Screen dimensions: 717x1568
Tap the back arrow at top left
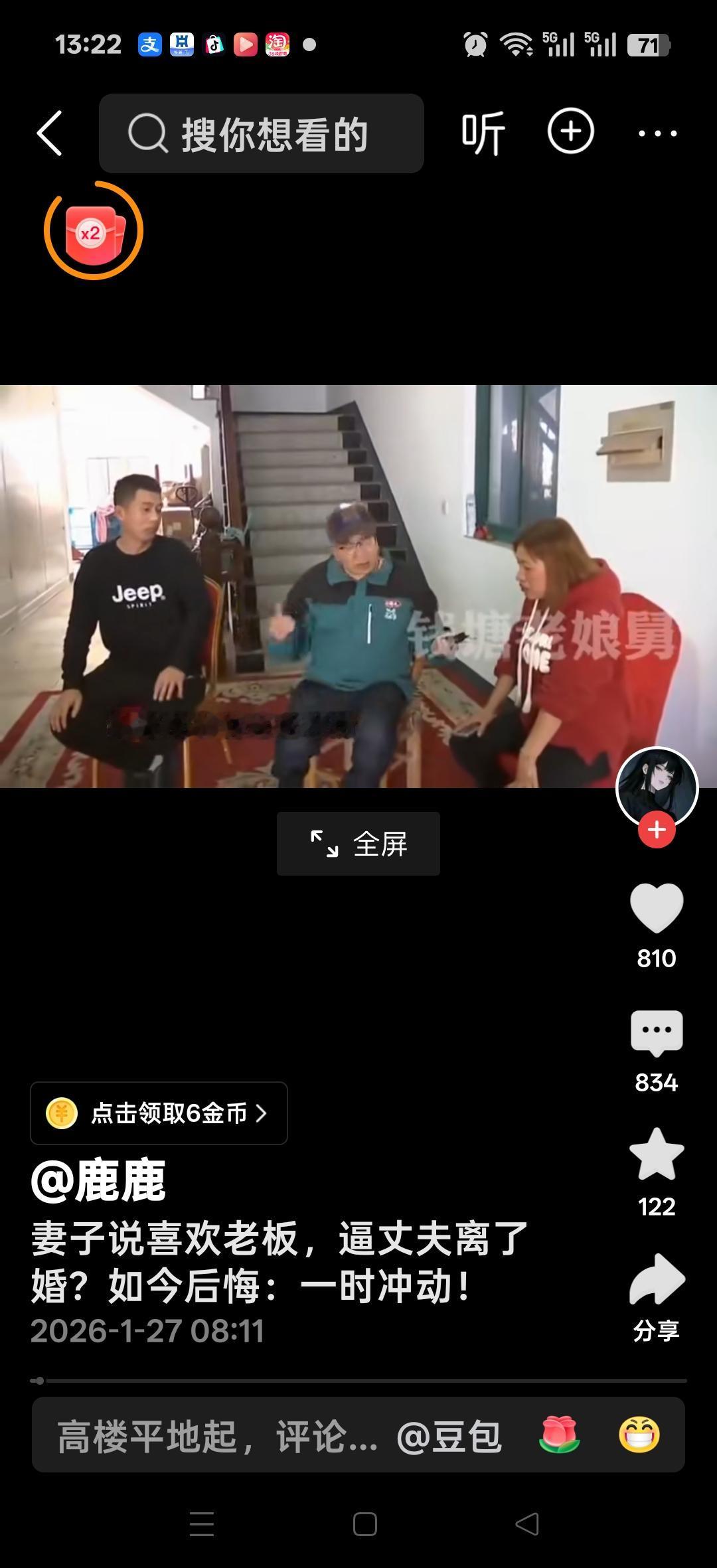(50, 132)
